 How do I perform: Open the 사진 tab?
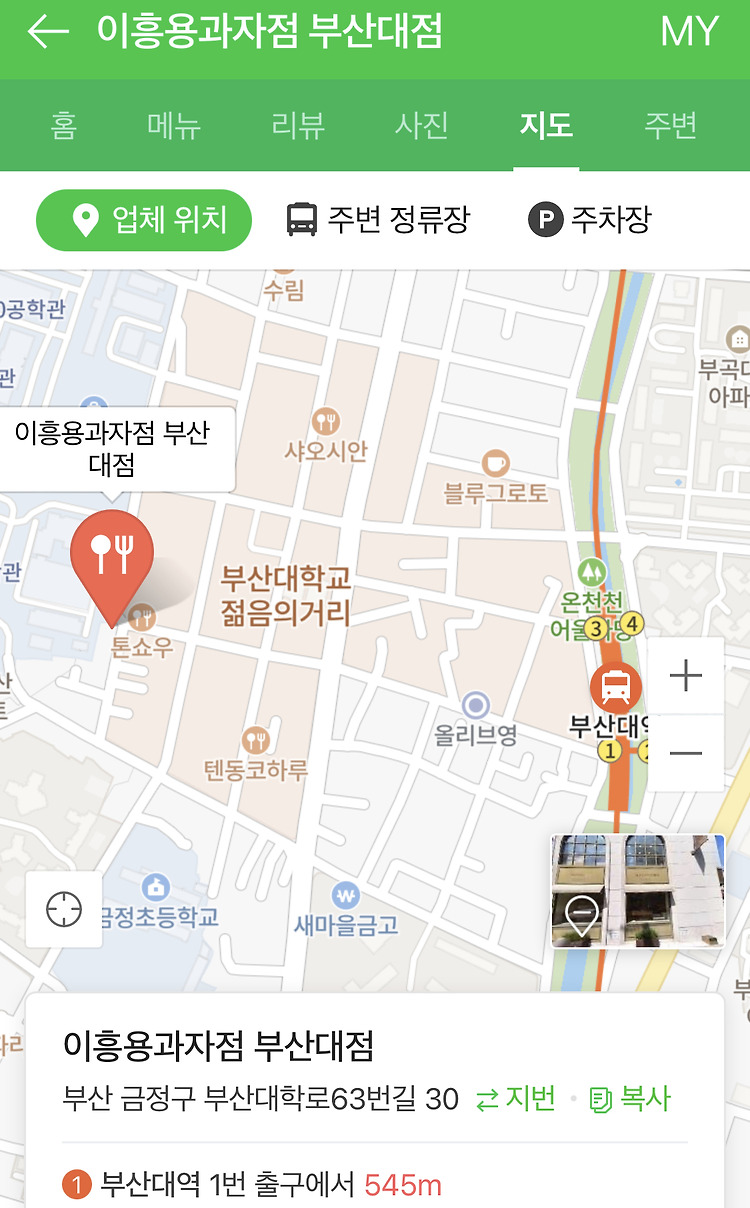422,126
